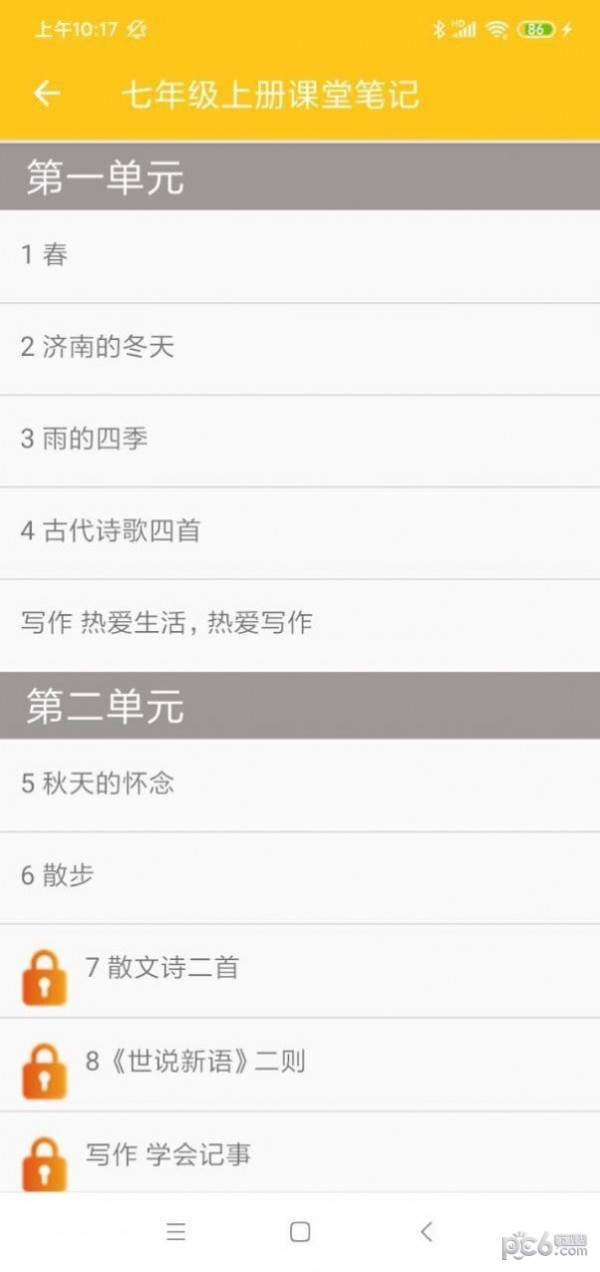This screenshot has height=1272, width=600.
Task: Open lesson 5 秋天的怀念
Action: point(300,784)
